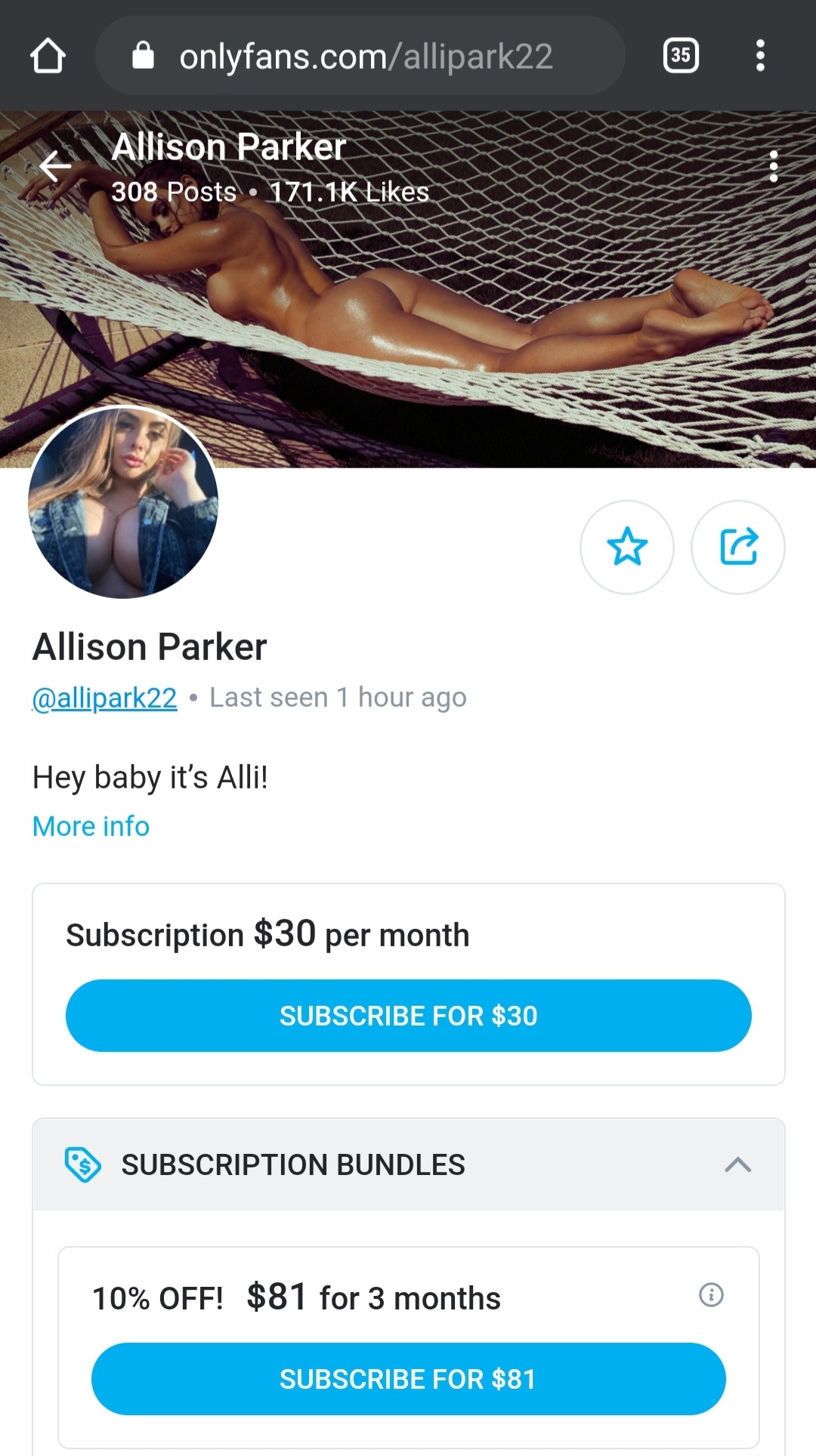Open the browser tab switcher showing 35

(x=680, y=56)
